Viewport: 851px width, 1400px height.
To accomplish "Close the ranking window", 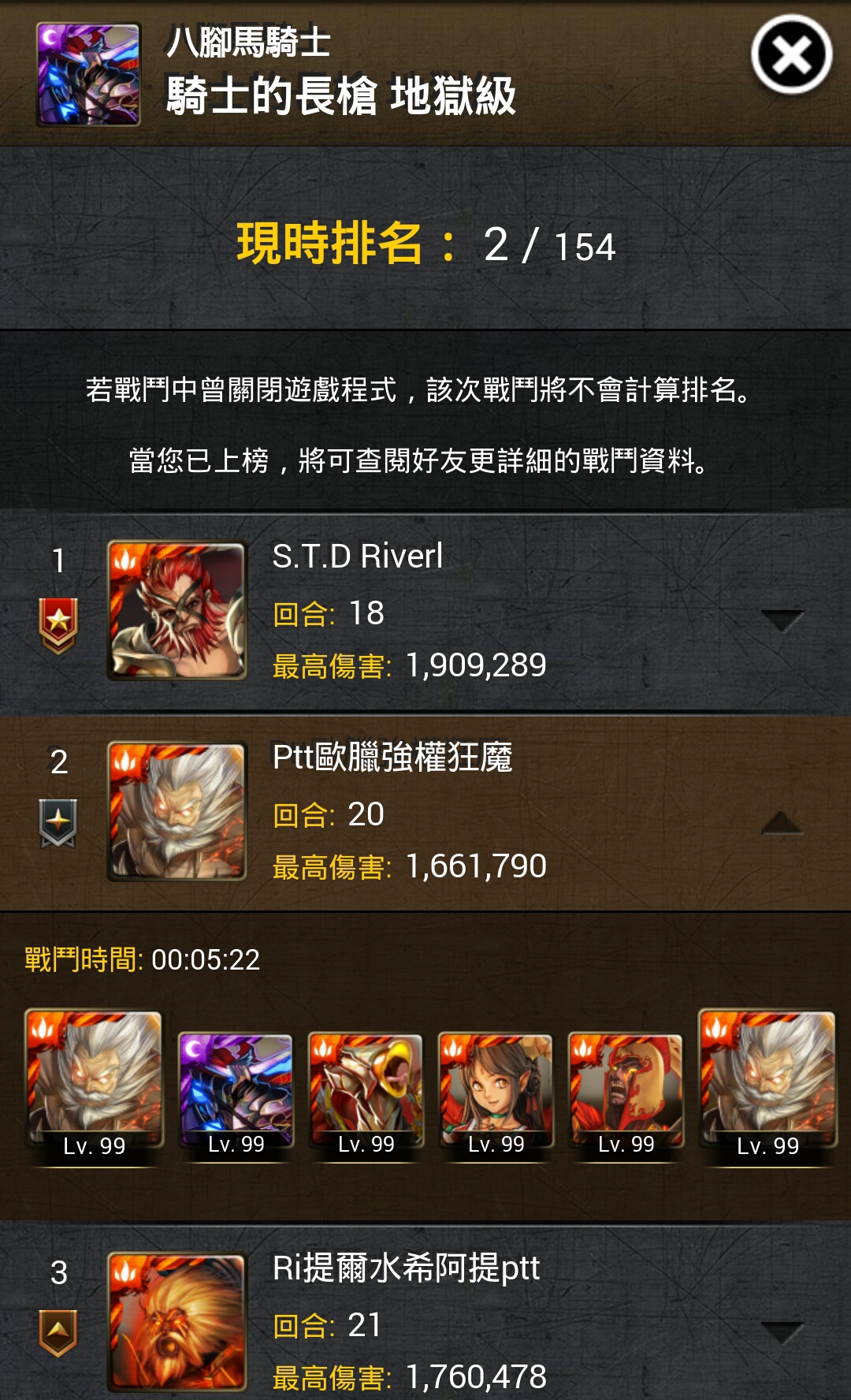I will click(791, 54).
